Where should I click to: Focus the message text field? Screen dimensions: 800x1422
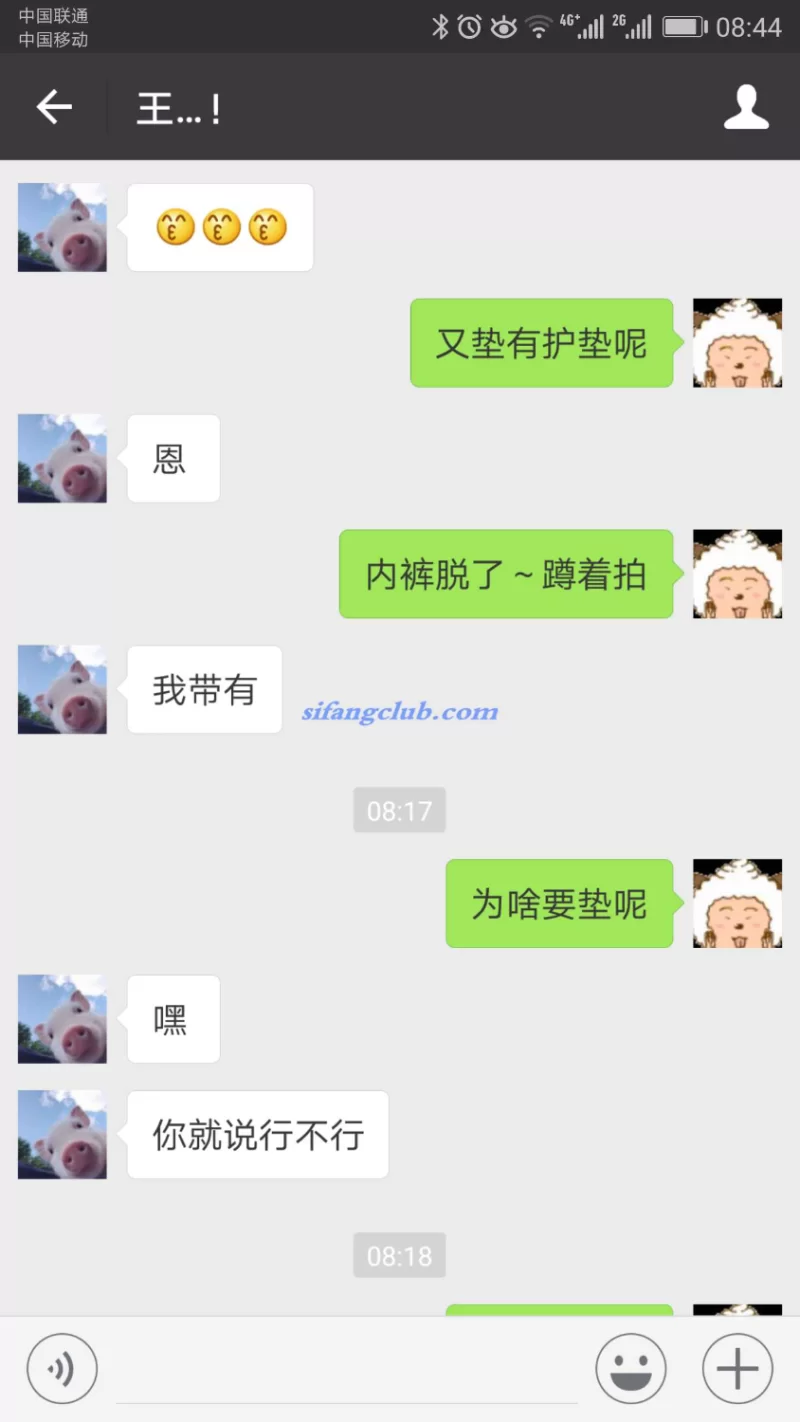click(x=346, y=1372)
